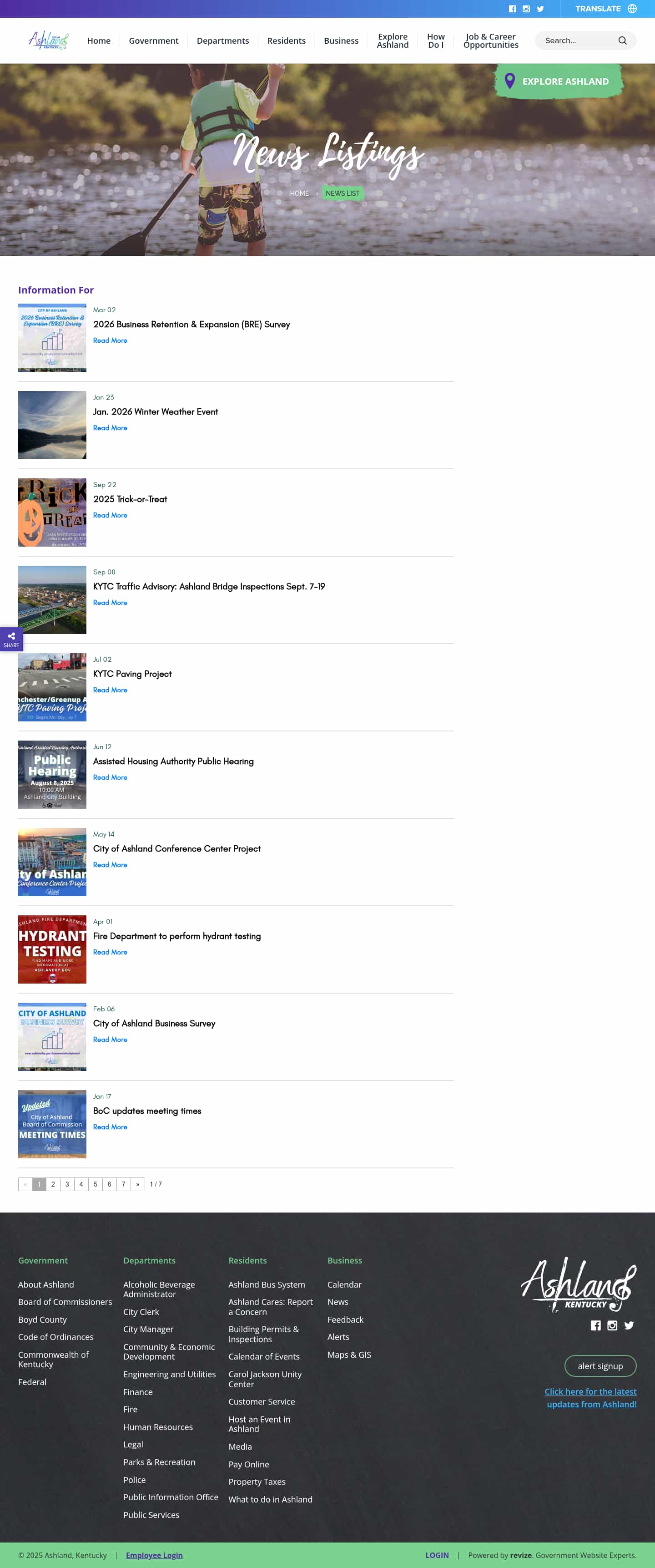The height and width of the screenshot is (1568, 655).
Task: Tap the search field
Action: [x=578, y=41]
